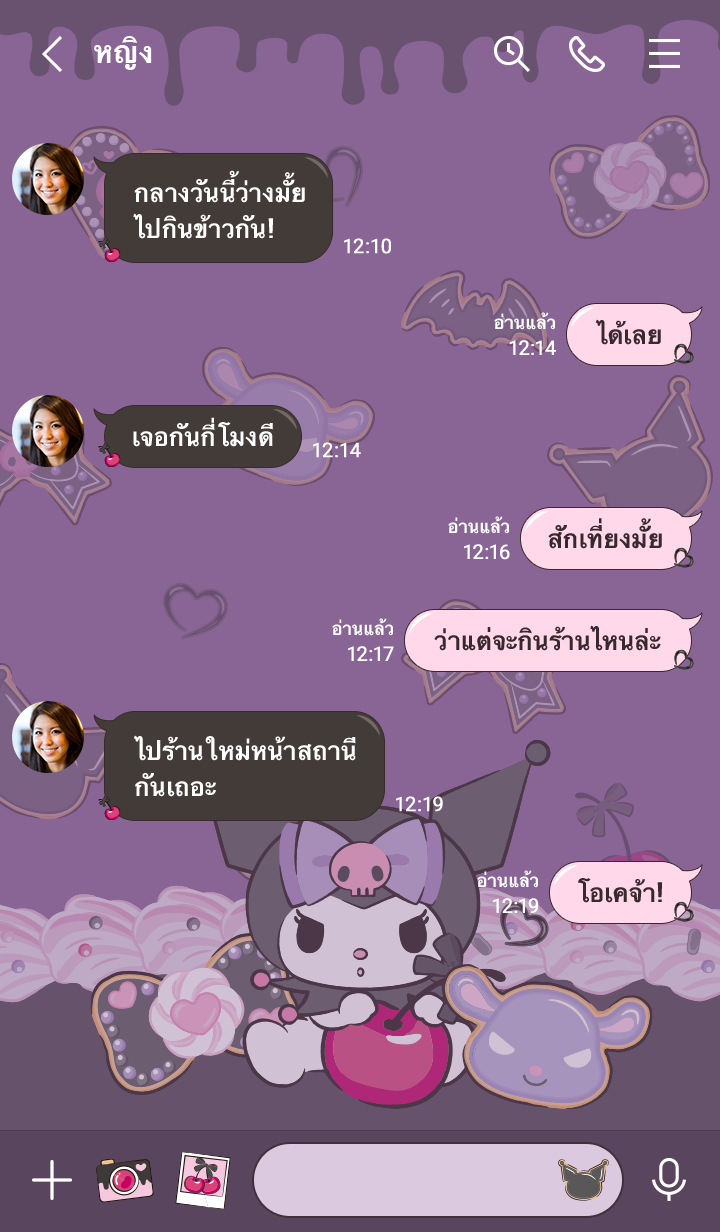
Task: Search within this chat
Action: pos(511,54)
